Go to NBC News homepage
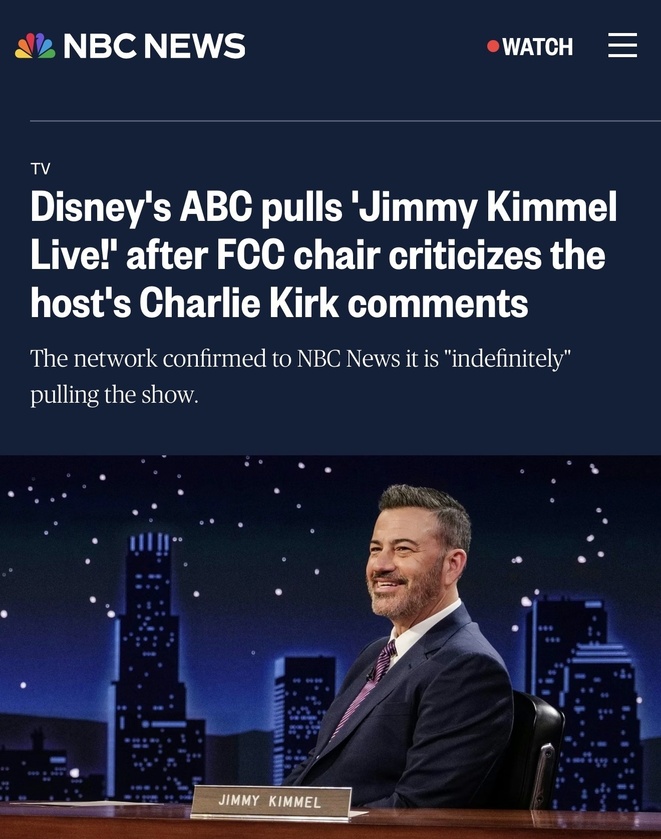This screenshot has width=661, height=839. coord(130,46)
